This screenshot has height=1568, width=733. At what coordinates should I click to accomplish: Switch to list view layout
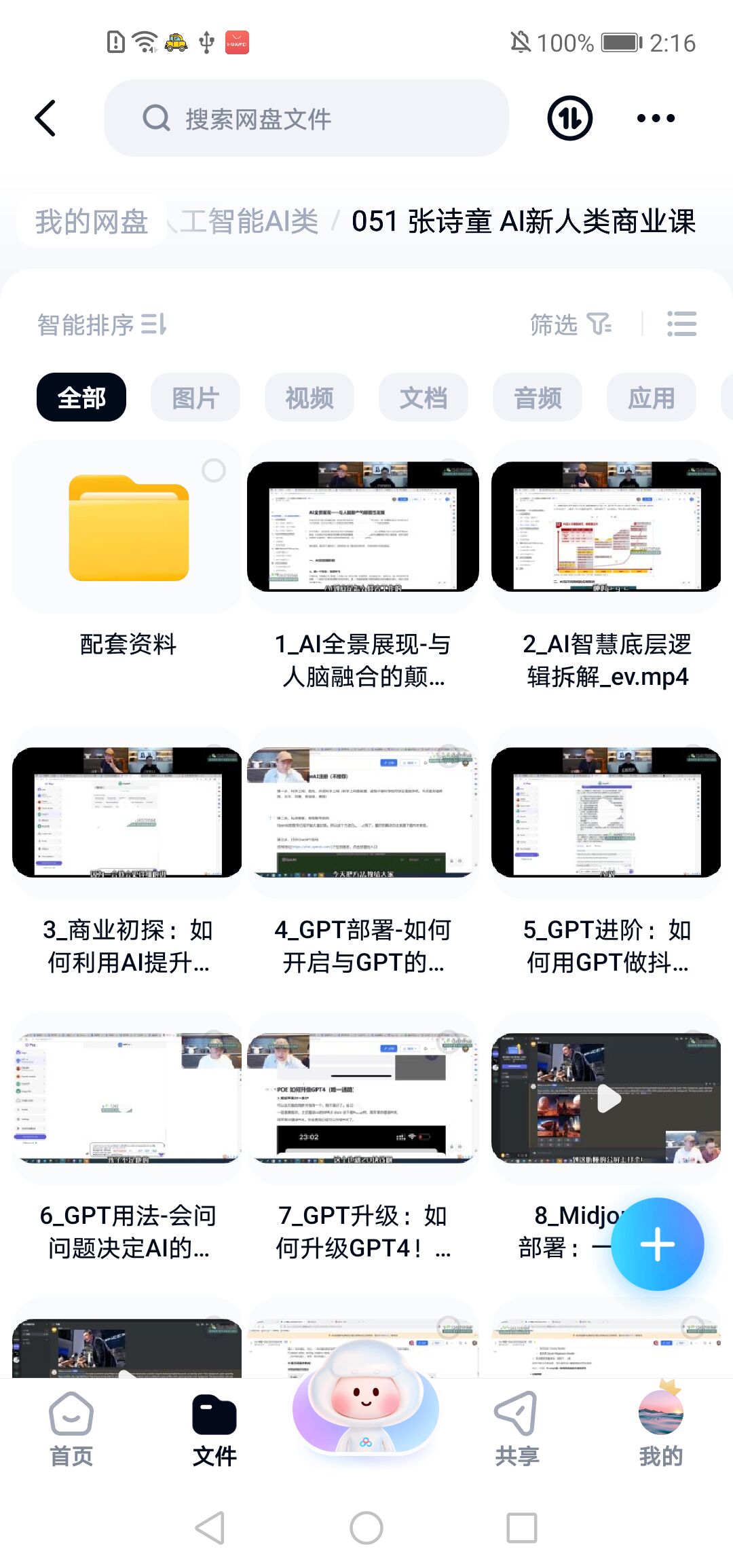[681, 324]
